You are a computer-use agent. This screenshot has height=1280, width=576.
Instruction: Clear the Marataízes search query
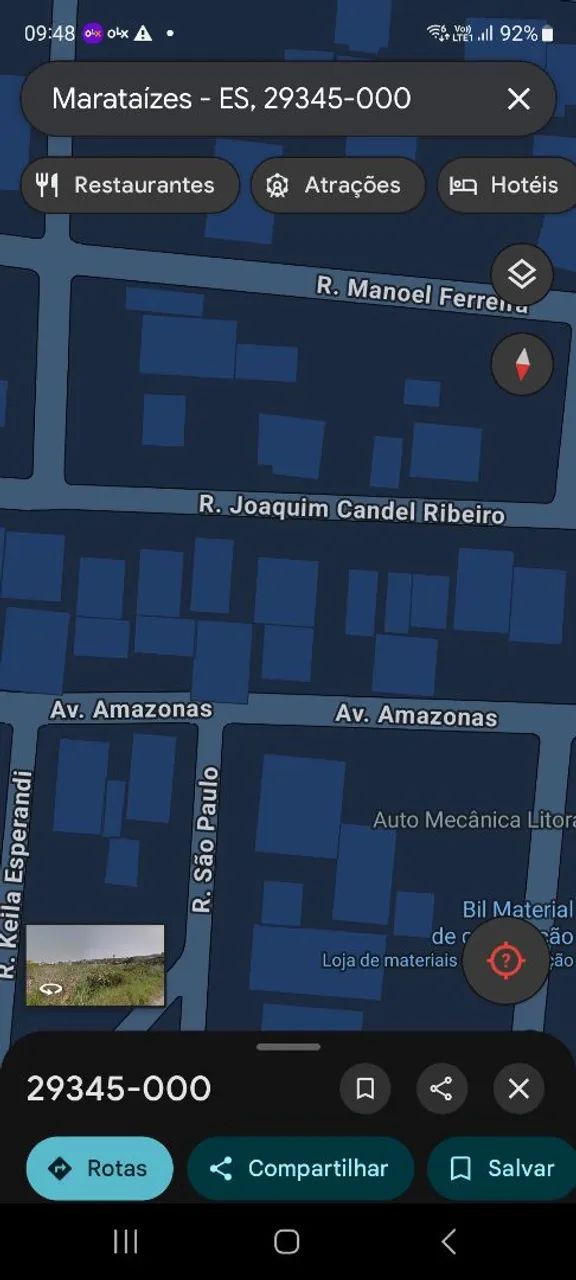[518, 99]
